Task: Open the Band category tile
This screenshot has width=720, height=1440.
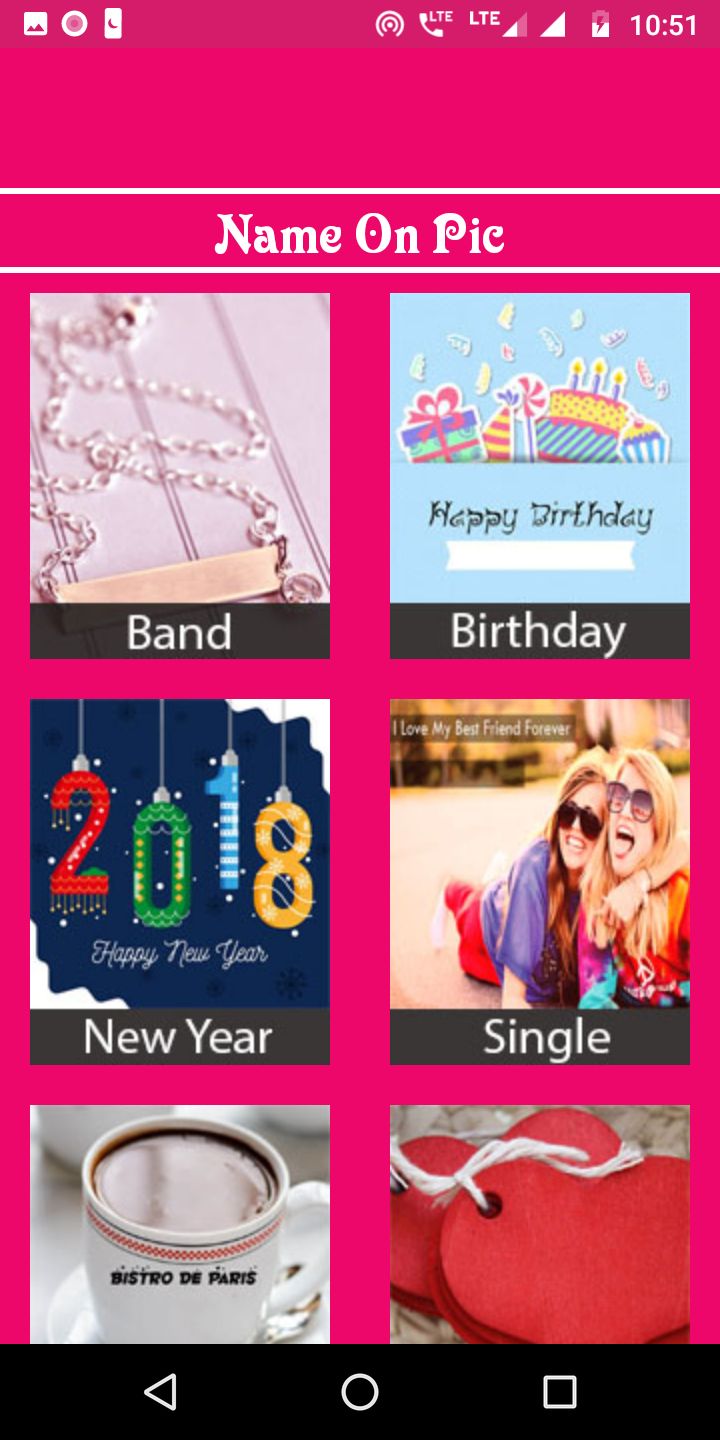Action: 180,476
